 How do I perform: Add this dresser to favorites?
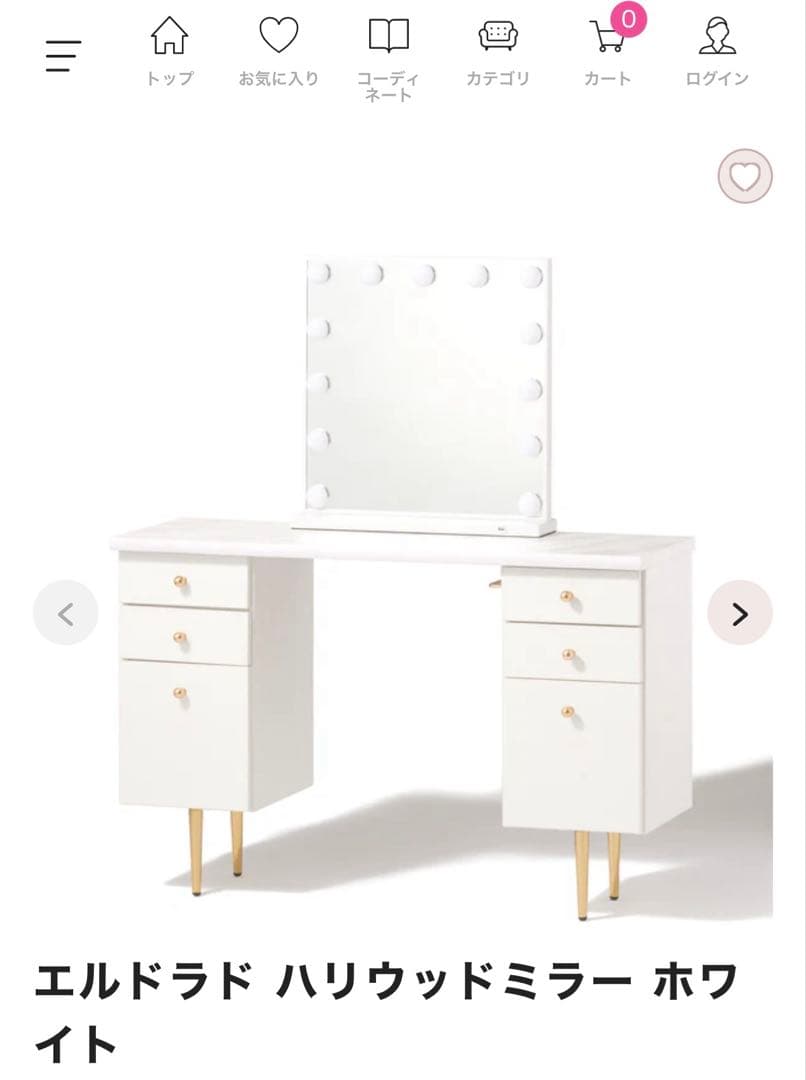click(x=745, y=177)
